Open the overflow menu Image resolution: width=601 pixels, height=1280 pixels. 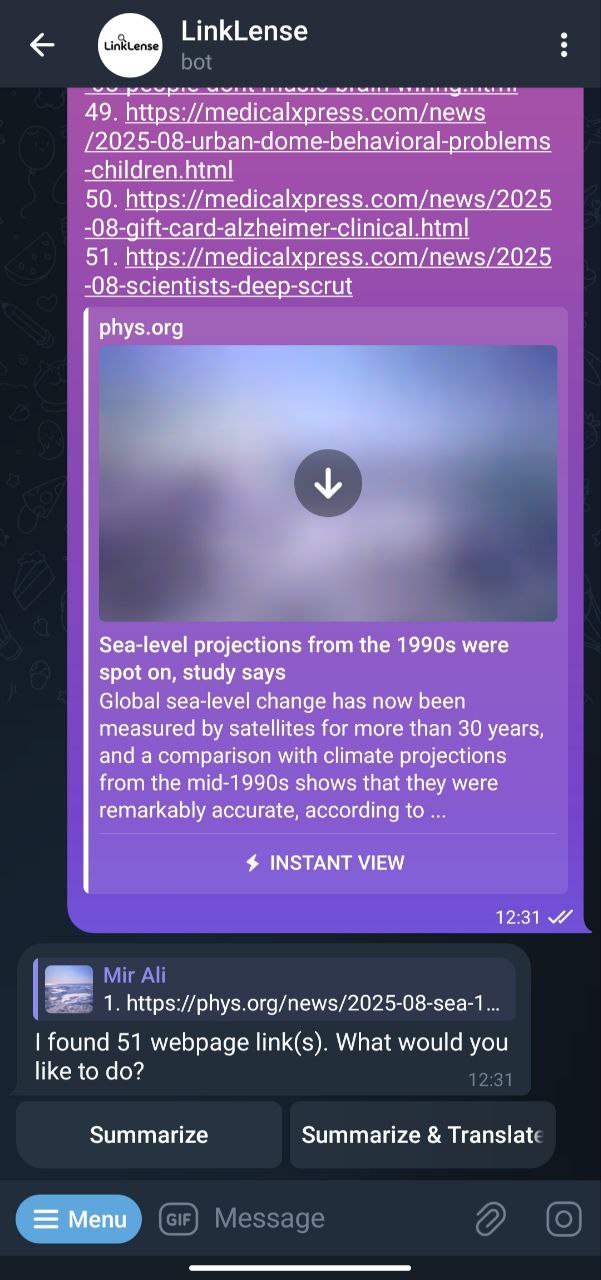(564, 44)
